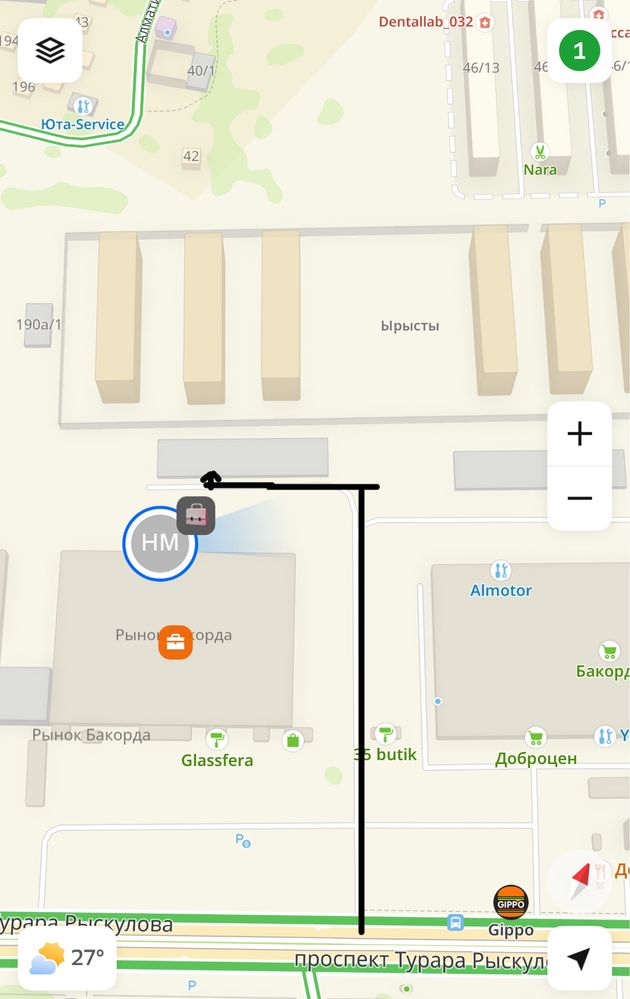This screenshot has height=999, width=630.
Task: Tap the orange Рынок Бакорда briefcase marker
Action: [175, 643]
